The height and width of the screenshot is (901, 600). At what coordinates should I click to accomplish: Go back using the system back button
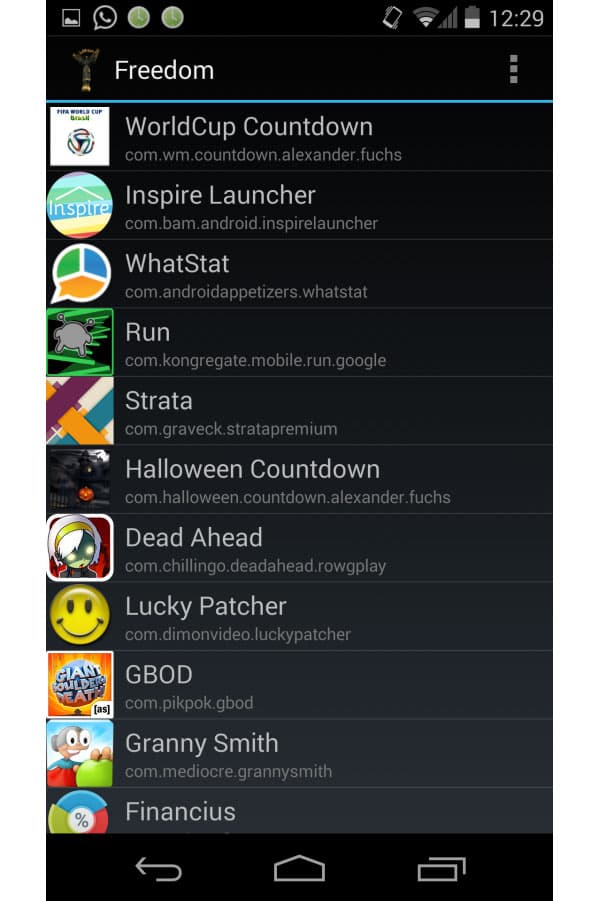(159, 869)
